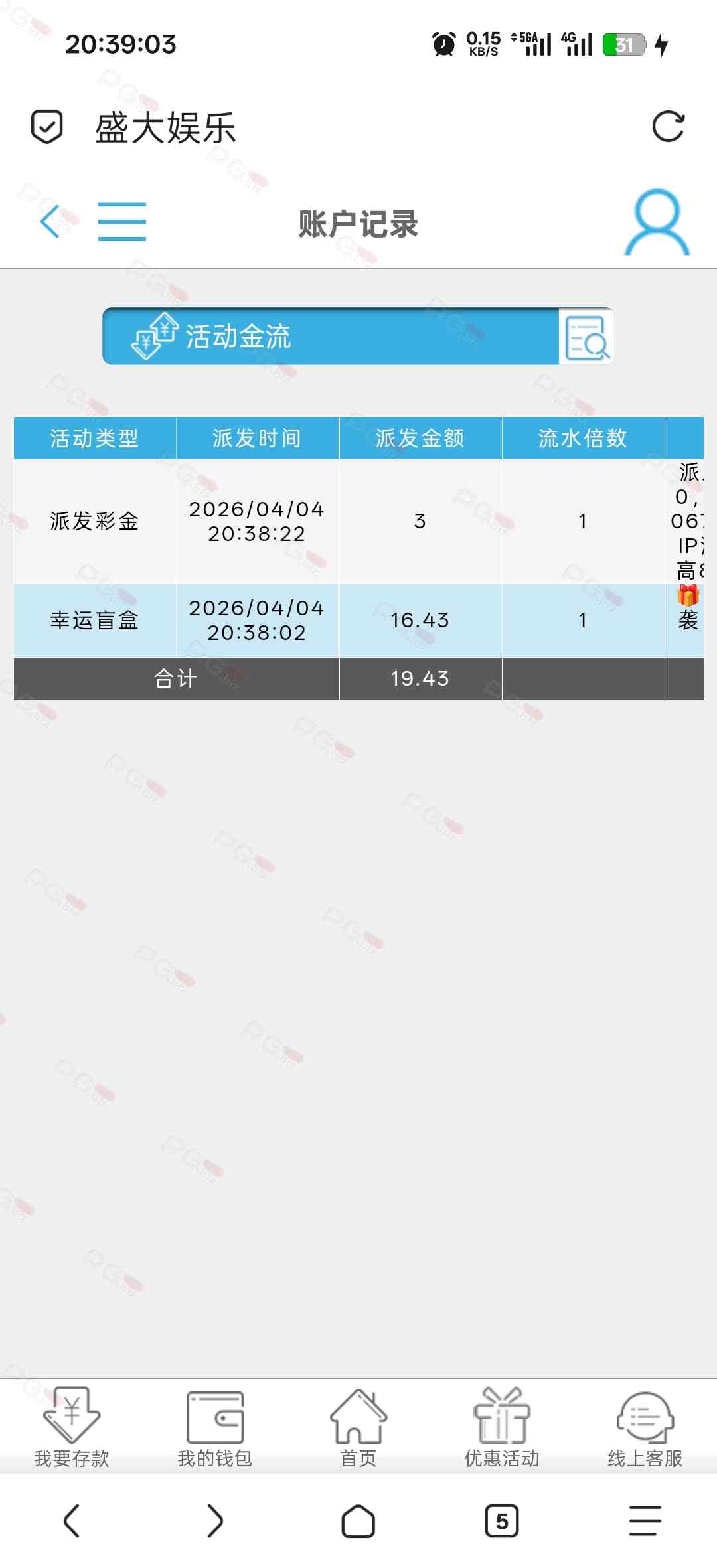Open 优惠活动 promotions tab

[x=502, y=1425]
